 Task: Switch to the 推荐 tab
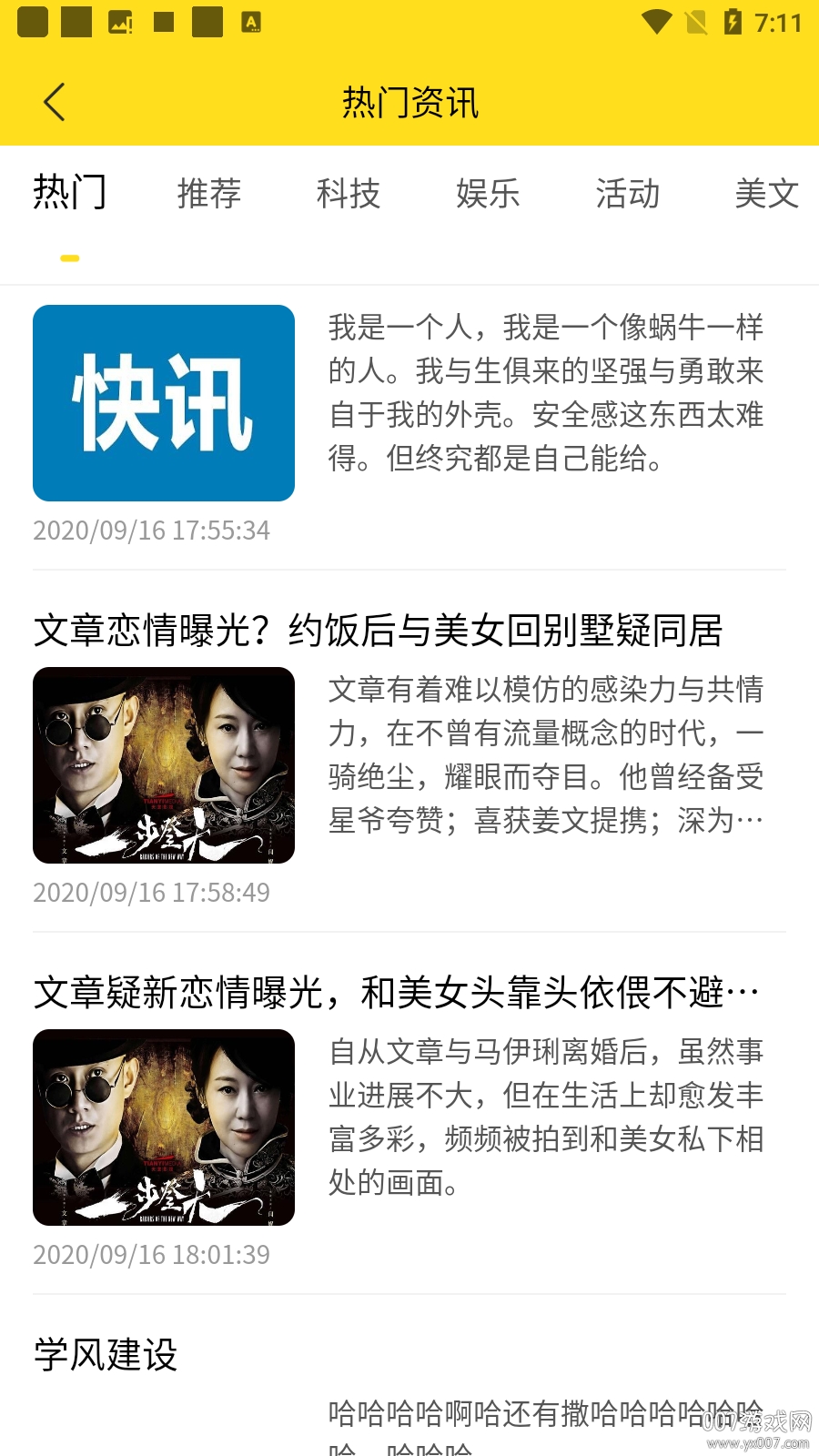(x=209, y=194)
